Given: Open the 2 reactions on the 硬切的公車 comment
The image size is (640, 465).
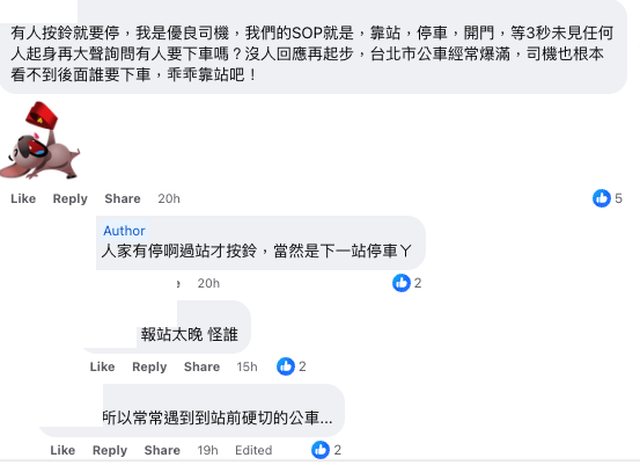Looking at the screenshot, I should tap(327, 450).
